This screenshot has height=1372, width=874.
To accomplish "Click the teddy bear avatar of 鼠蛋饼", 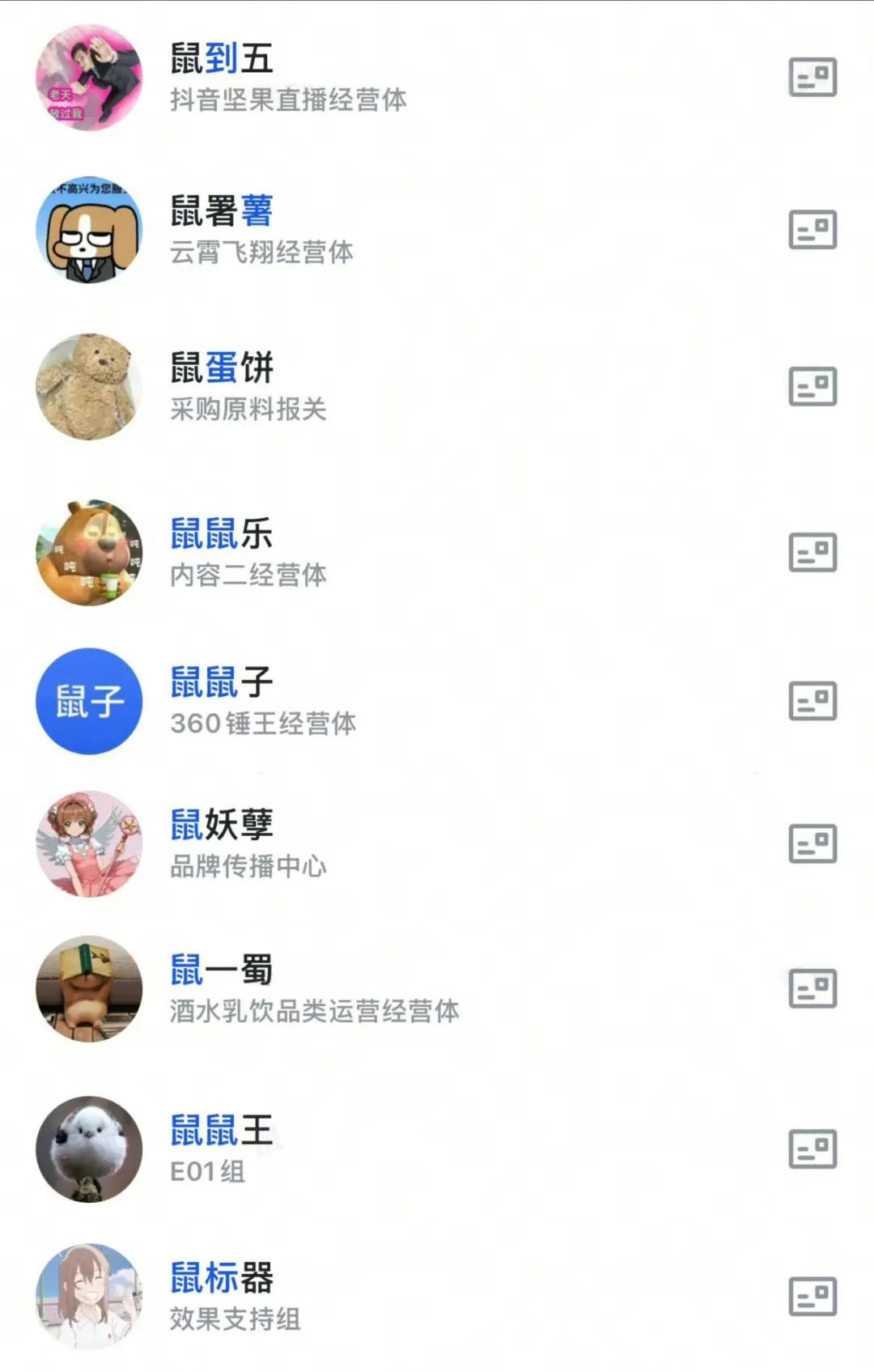I will coord(88,387).
